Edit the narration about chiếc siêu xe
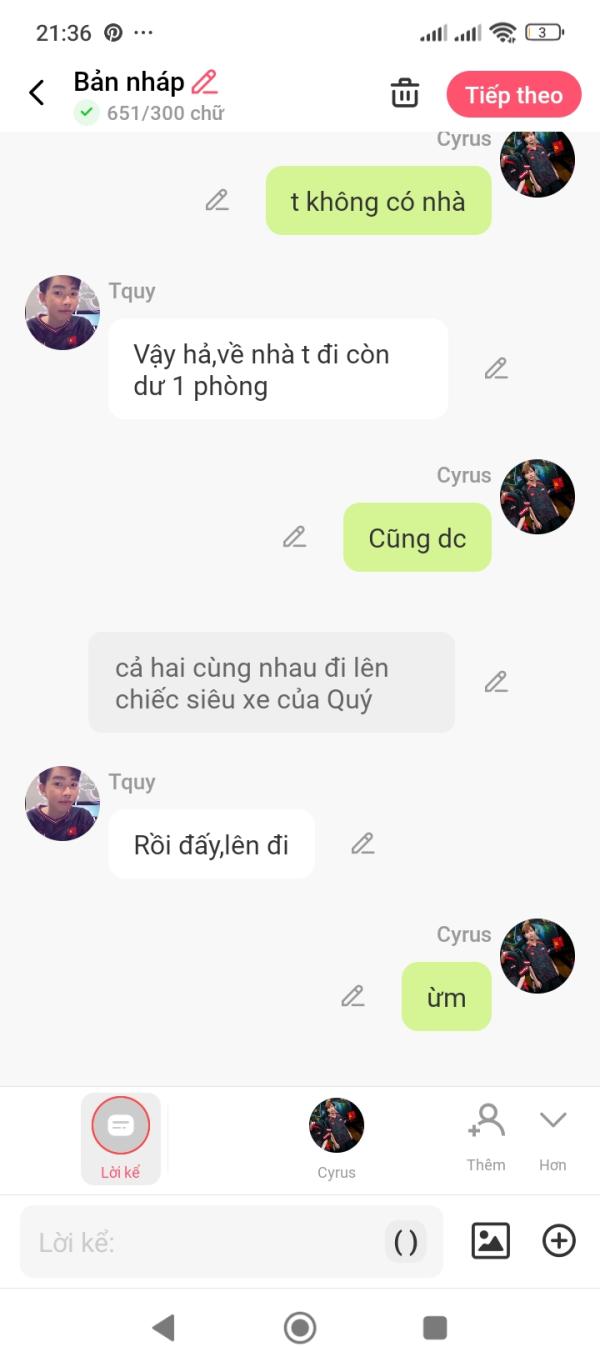The image size is (600, 1367). (496, 682)
